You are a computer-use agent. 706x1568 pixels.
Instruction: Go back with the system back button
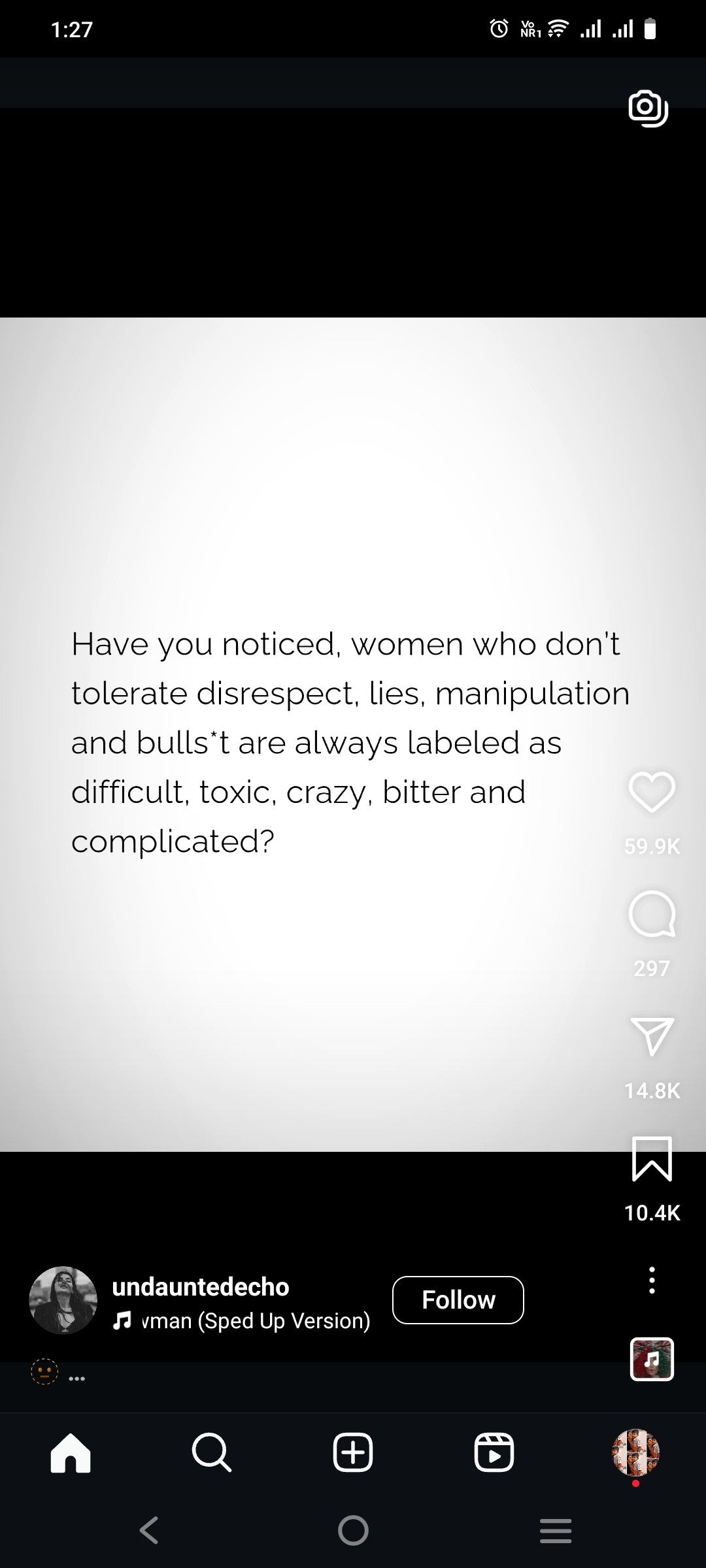click(149, 1530)
